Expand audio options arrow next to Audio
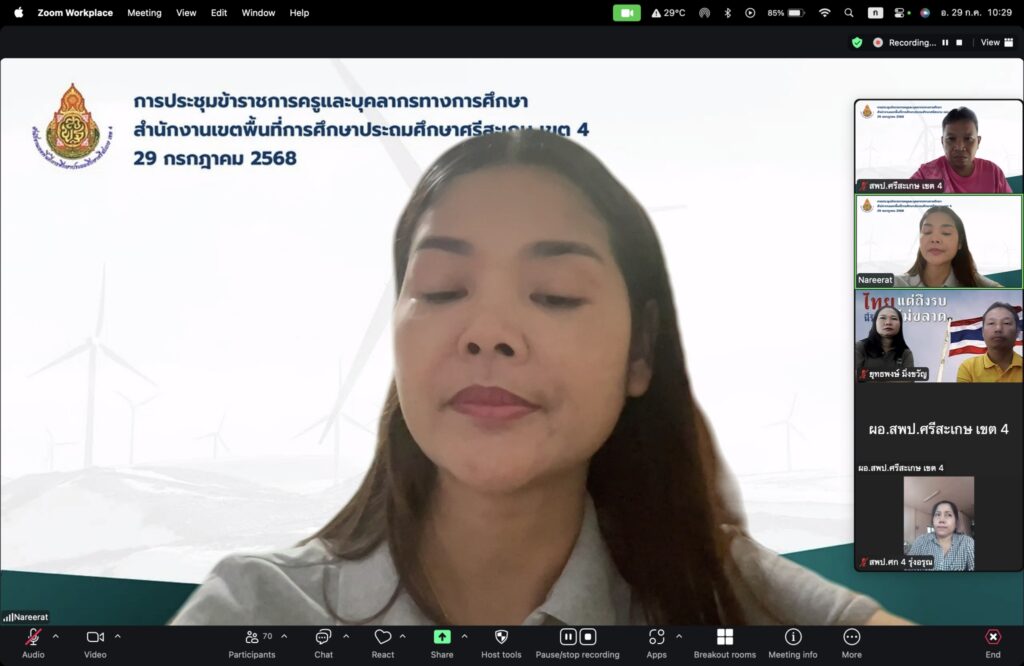 pos(55,636)
